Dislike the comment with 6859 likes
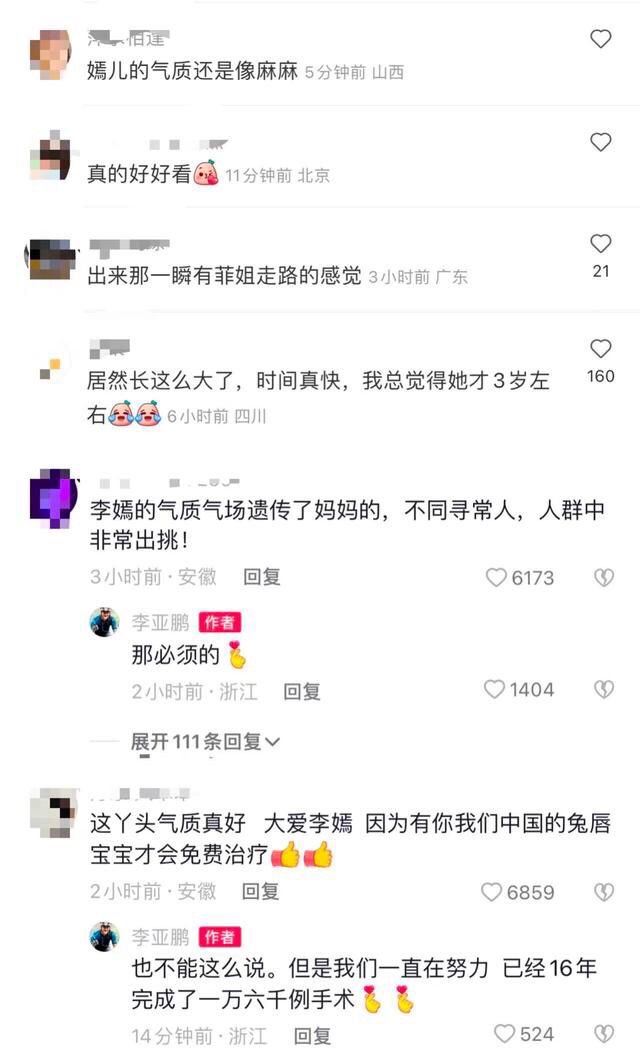 click(603, 892)
